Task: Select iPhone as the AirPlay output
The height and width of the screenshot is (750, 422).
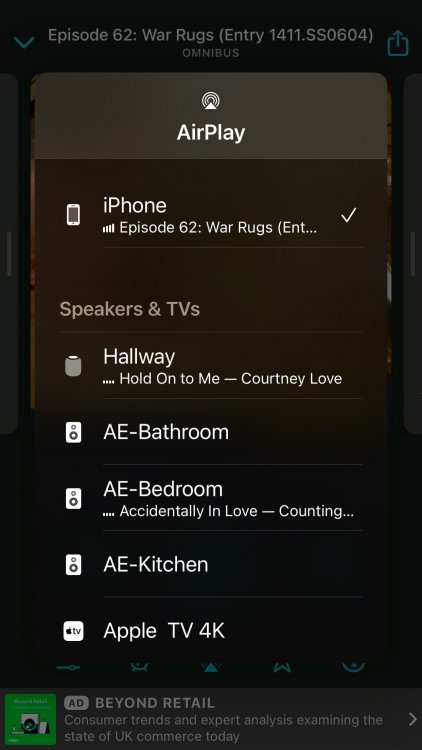Action: 211,215
